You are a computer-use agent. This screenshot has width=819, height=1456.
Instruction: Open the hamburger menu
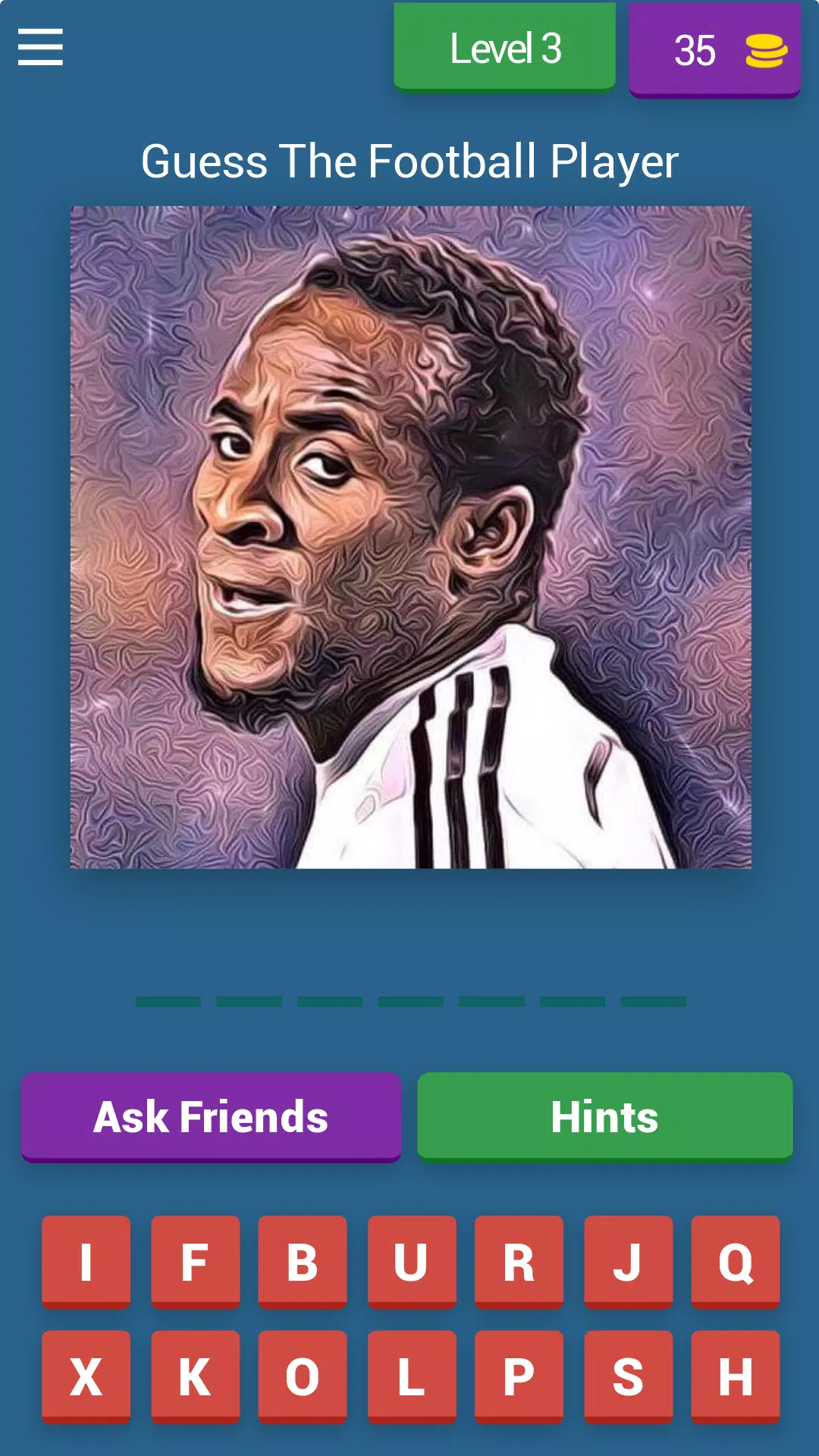pyautogui.click(x=40, y=47)
